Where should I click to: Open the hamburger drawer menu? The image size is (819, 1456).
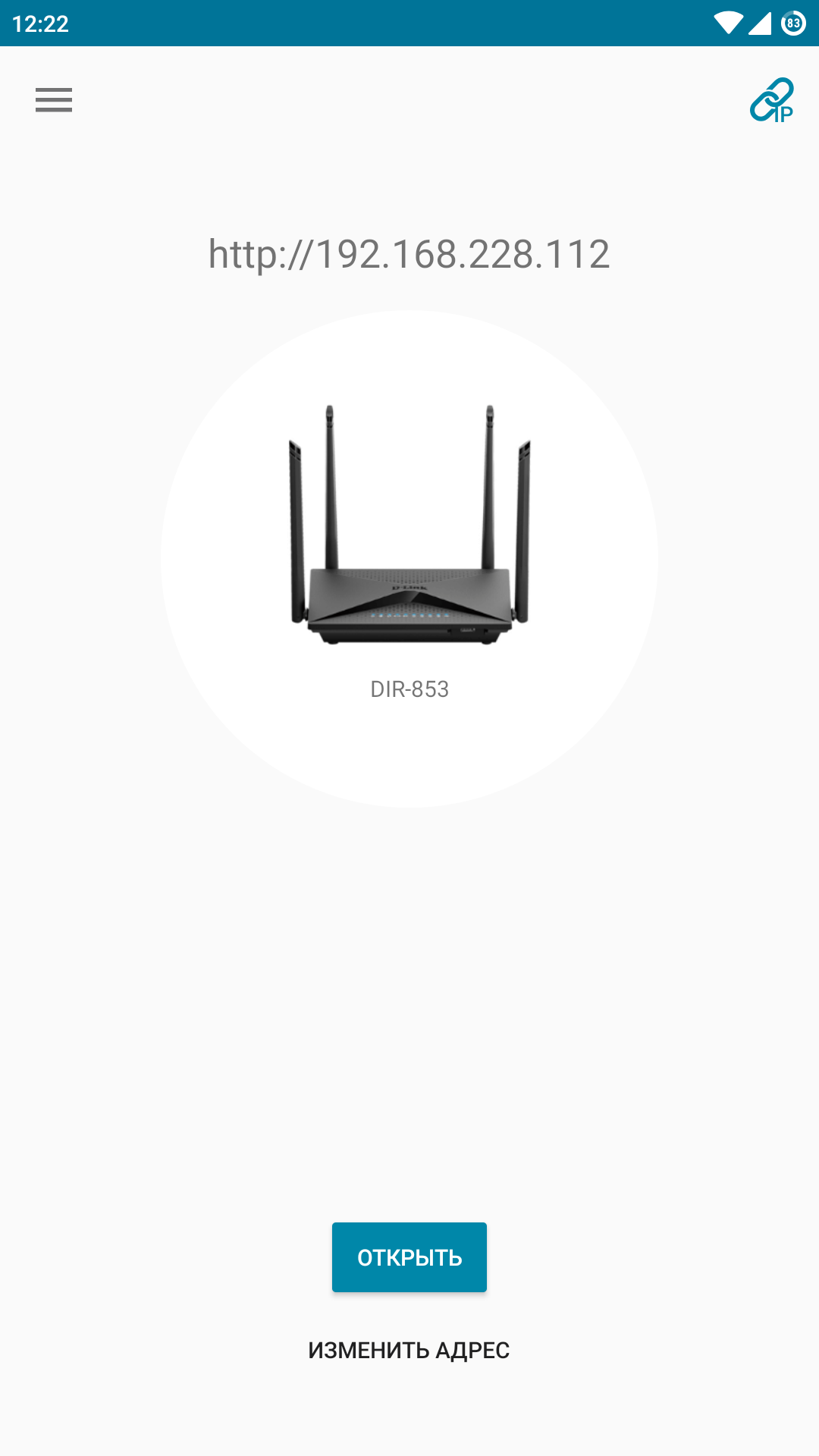pos(53,99)
